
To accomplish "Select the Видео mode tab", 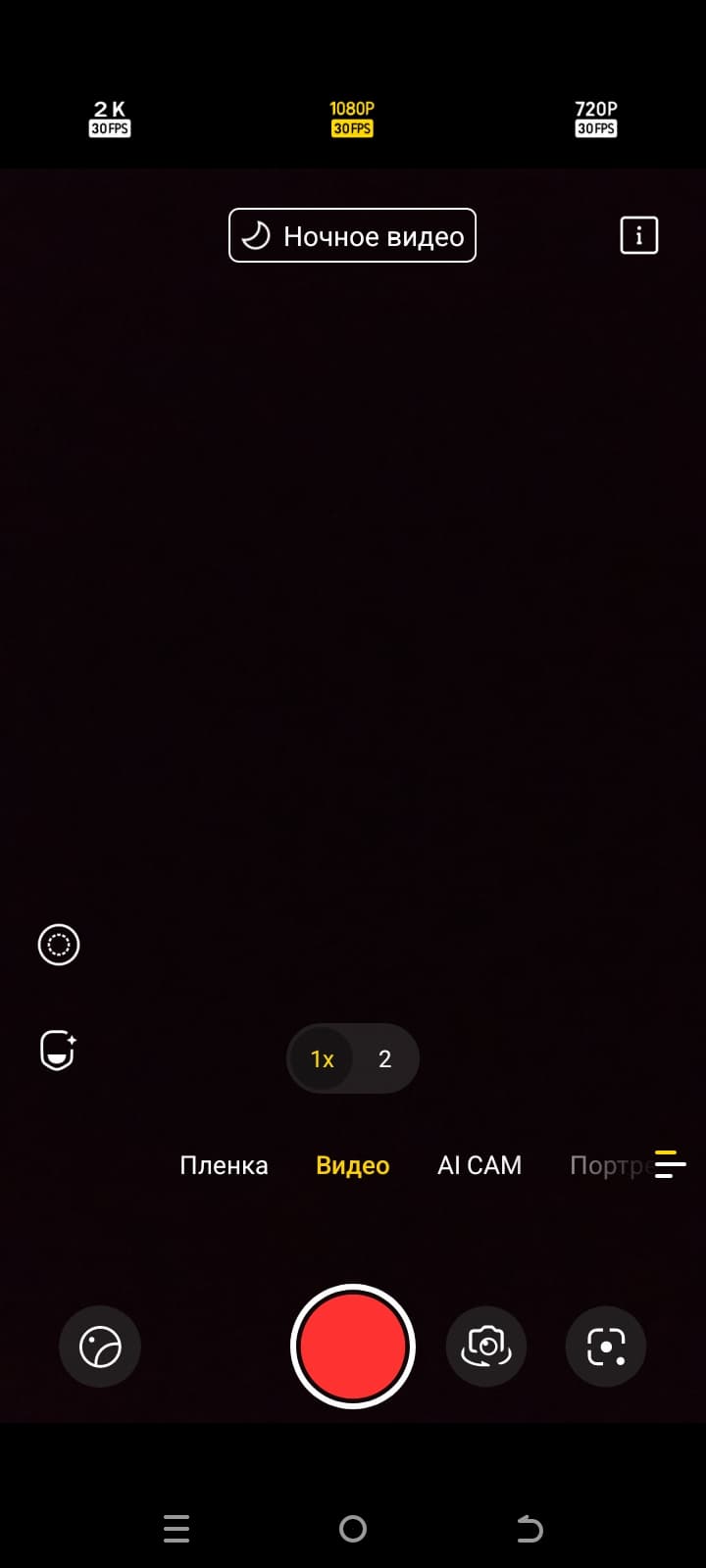I will tap(353, 1165).
